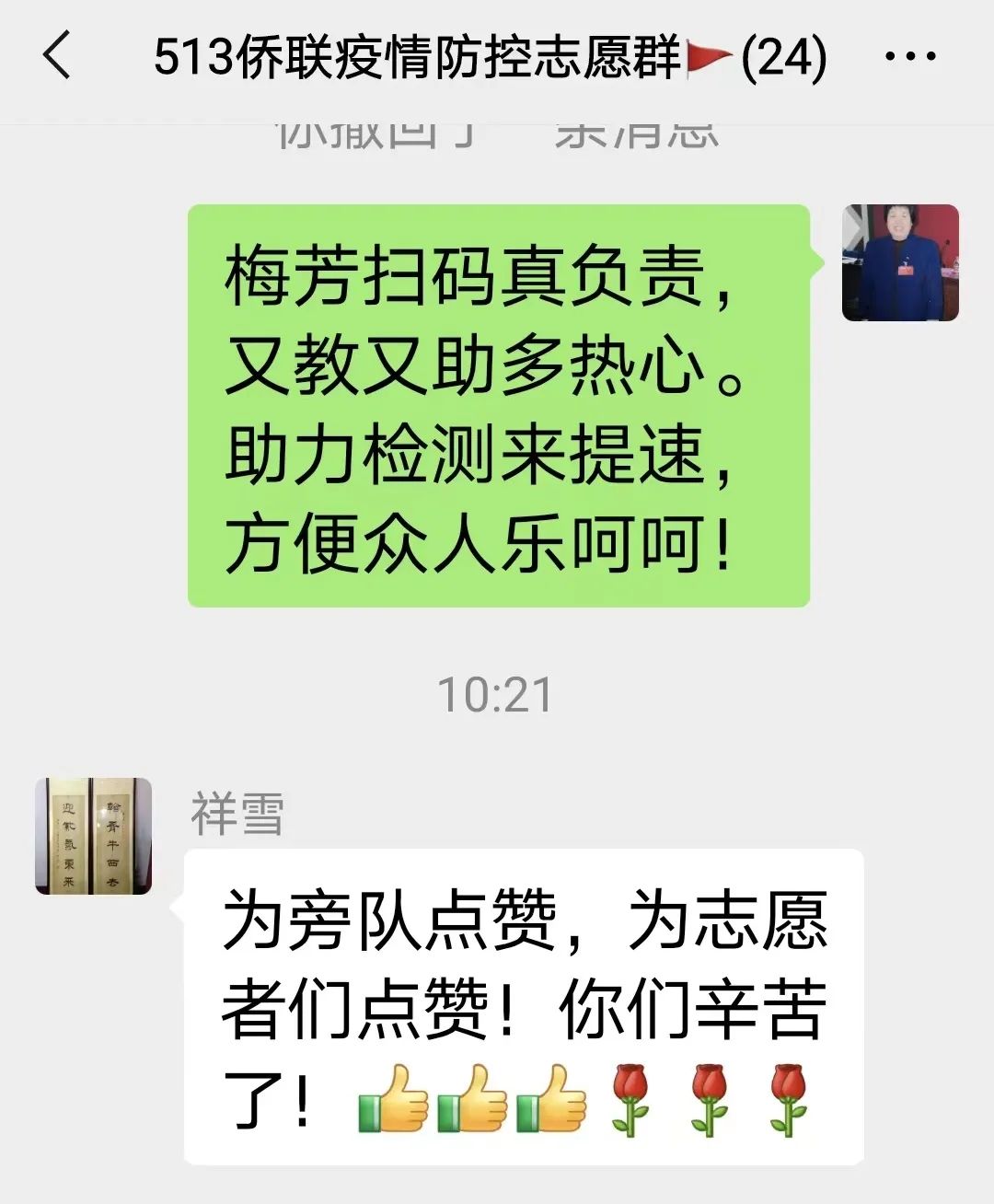
Task: Tap your own avatar beside green message
Action: click(x=900, y=263)
